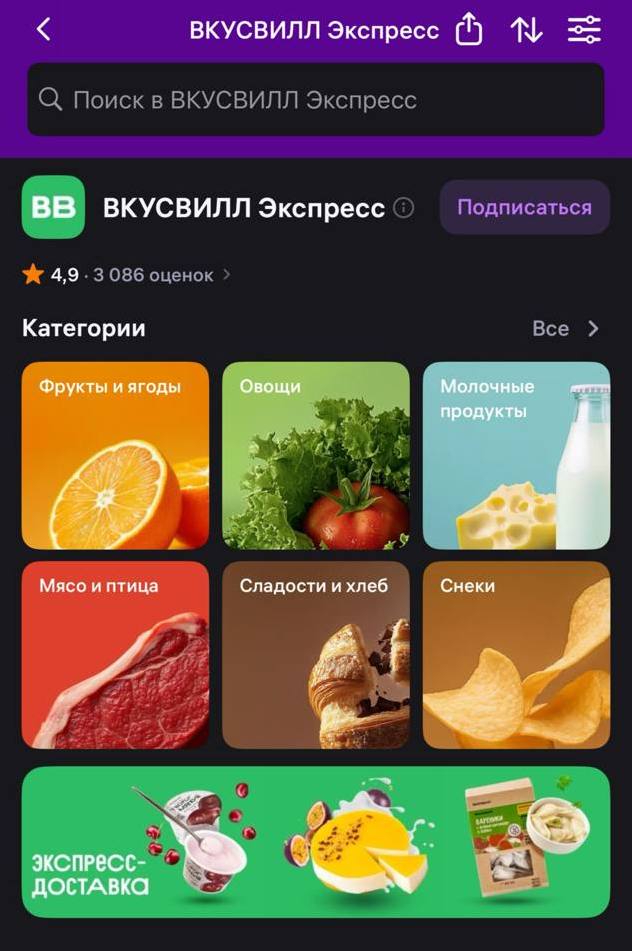632x951 pixels.
Task: Browse the Мясо и птица category
Action: (x=115, y=655)
